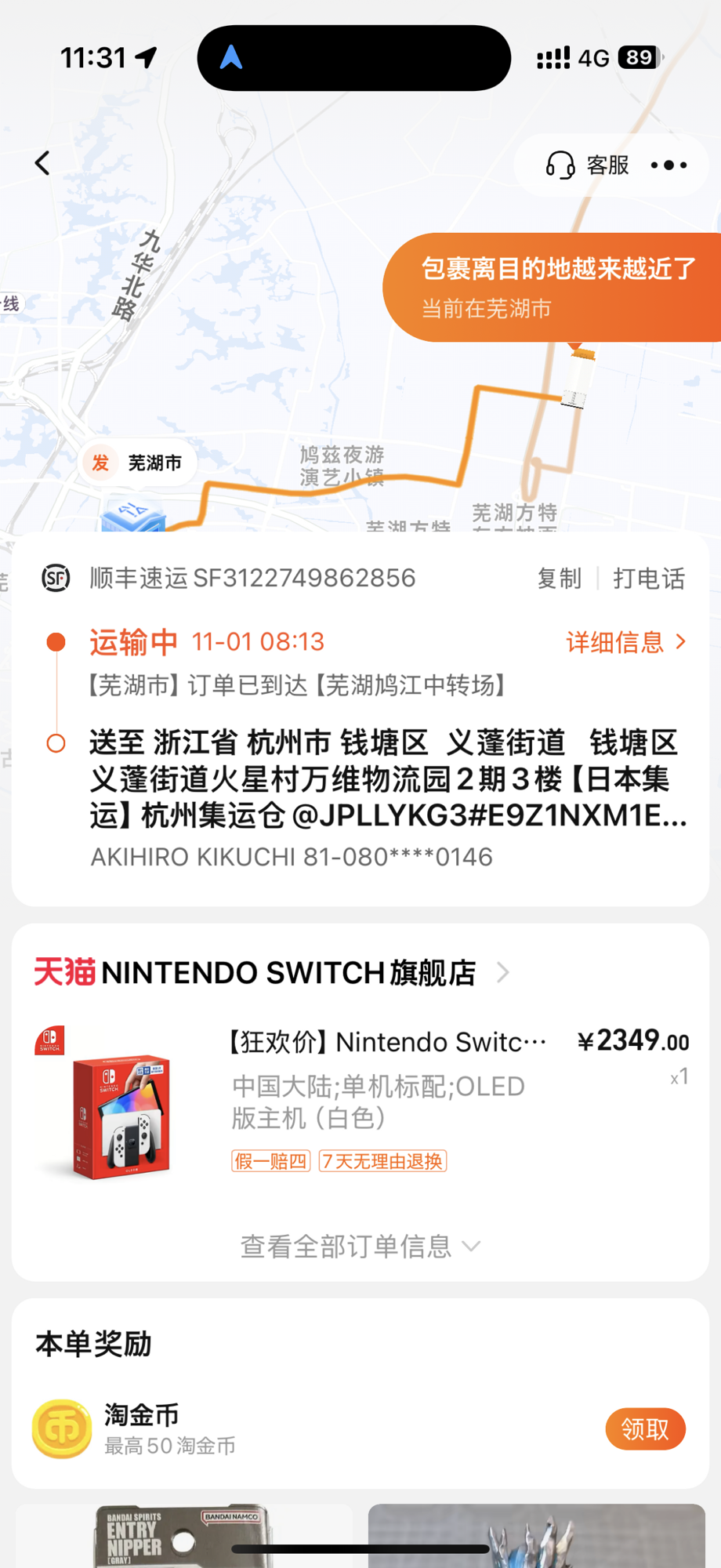Go back using the top-left arrow
721x1568 pixels.
(x=42, y=163)
